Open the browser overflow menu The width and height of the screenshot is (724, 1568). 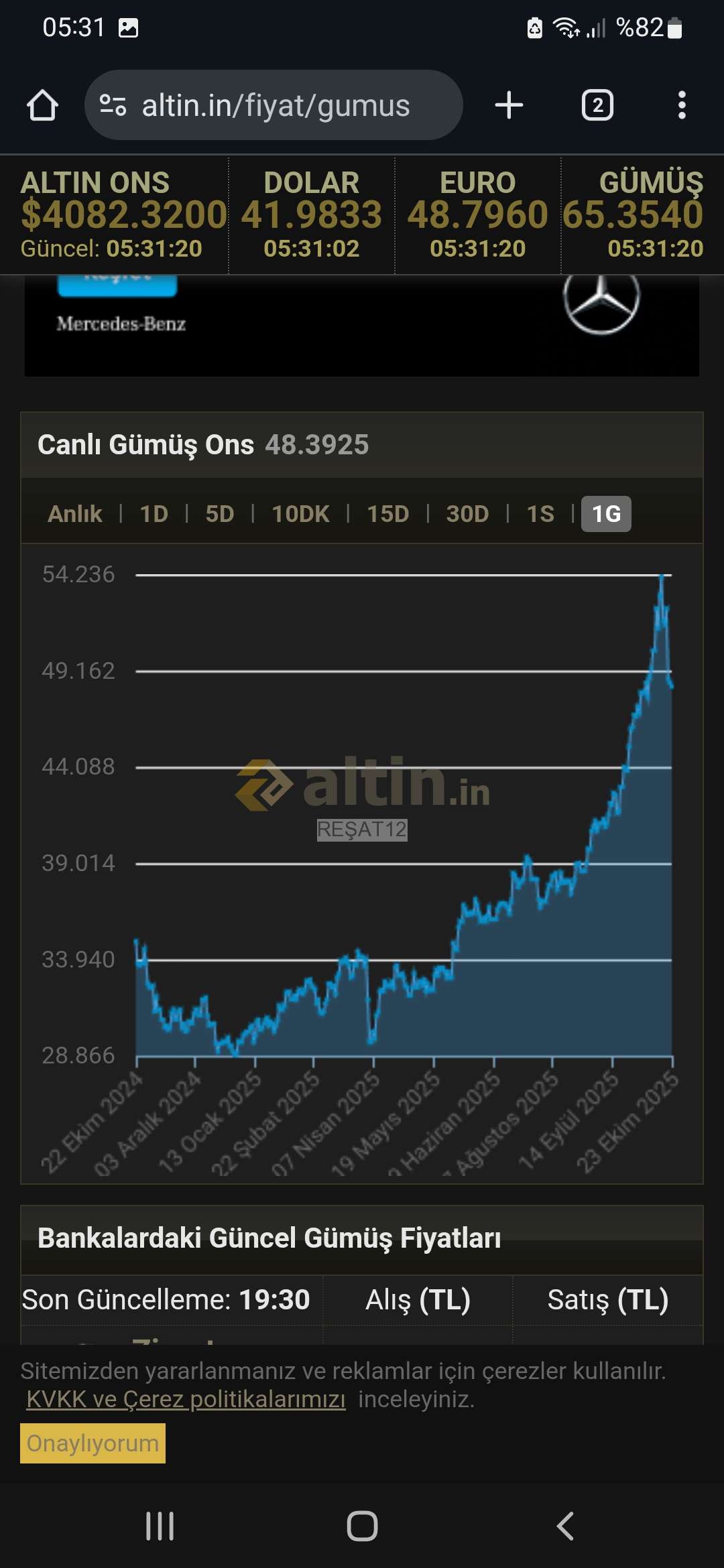(682, 106)
